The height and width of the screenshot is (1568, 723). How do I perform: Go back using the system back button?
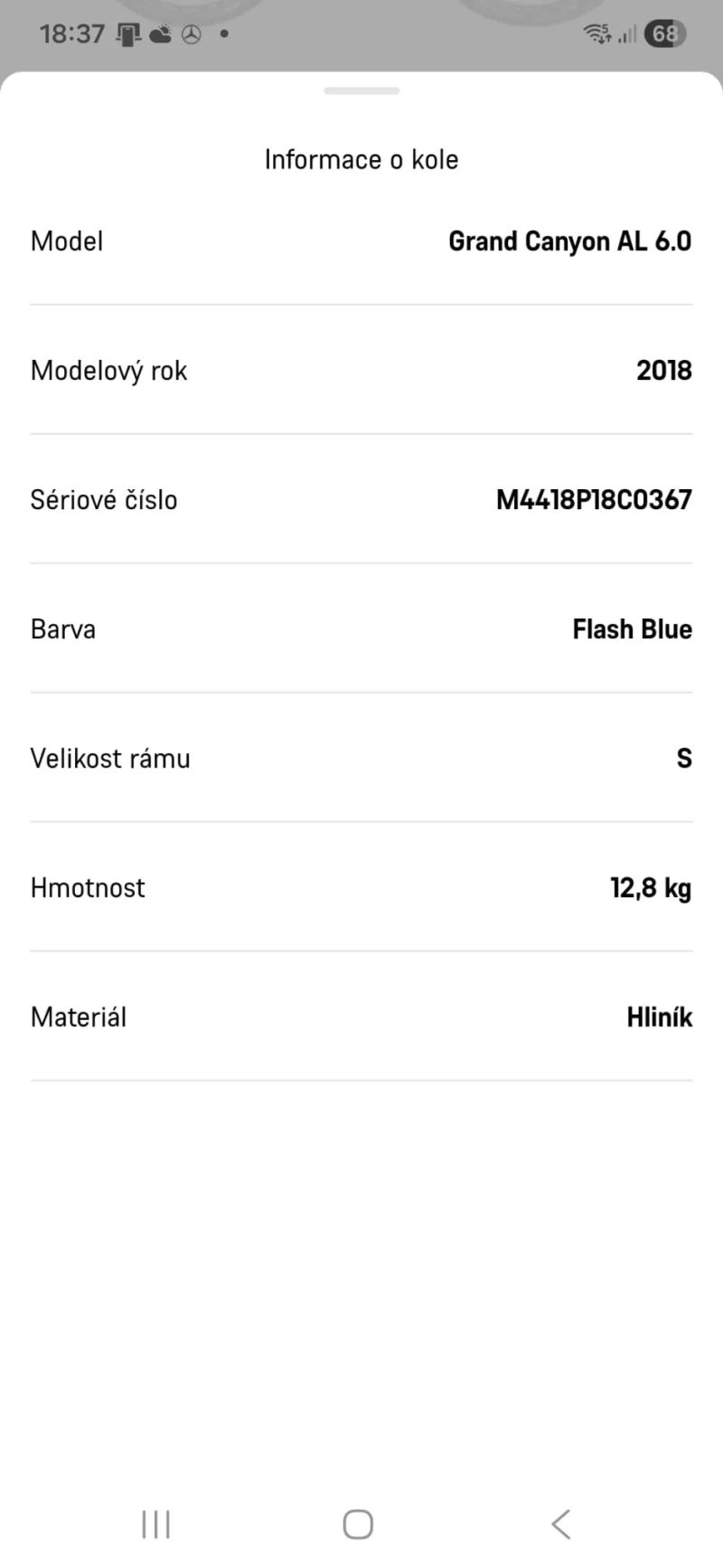[561, 1524]
